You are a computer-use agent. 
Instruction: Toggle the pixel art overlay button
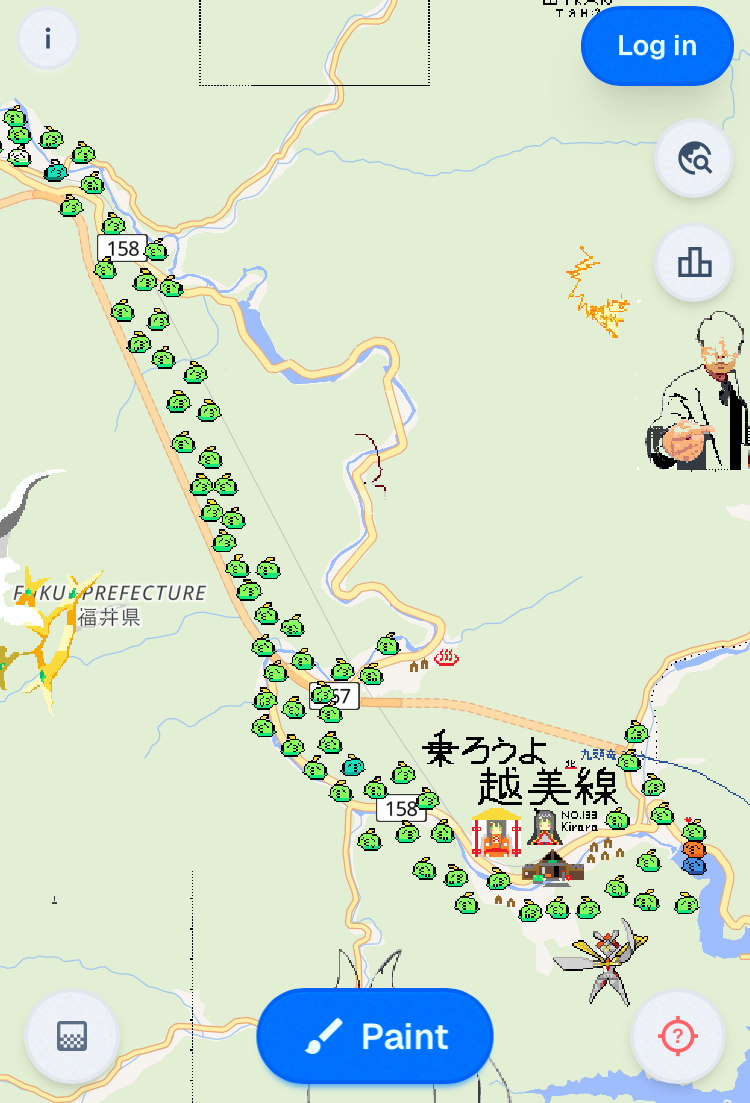click(x=72, y=1036)
